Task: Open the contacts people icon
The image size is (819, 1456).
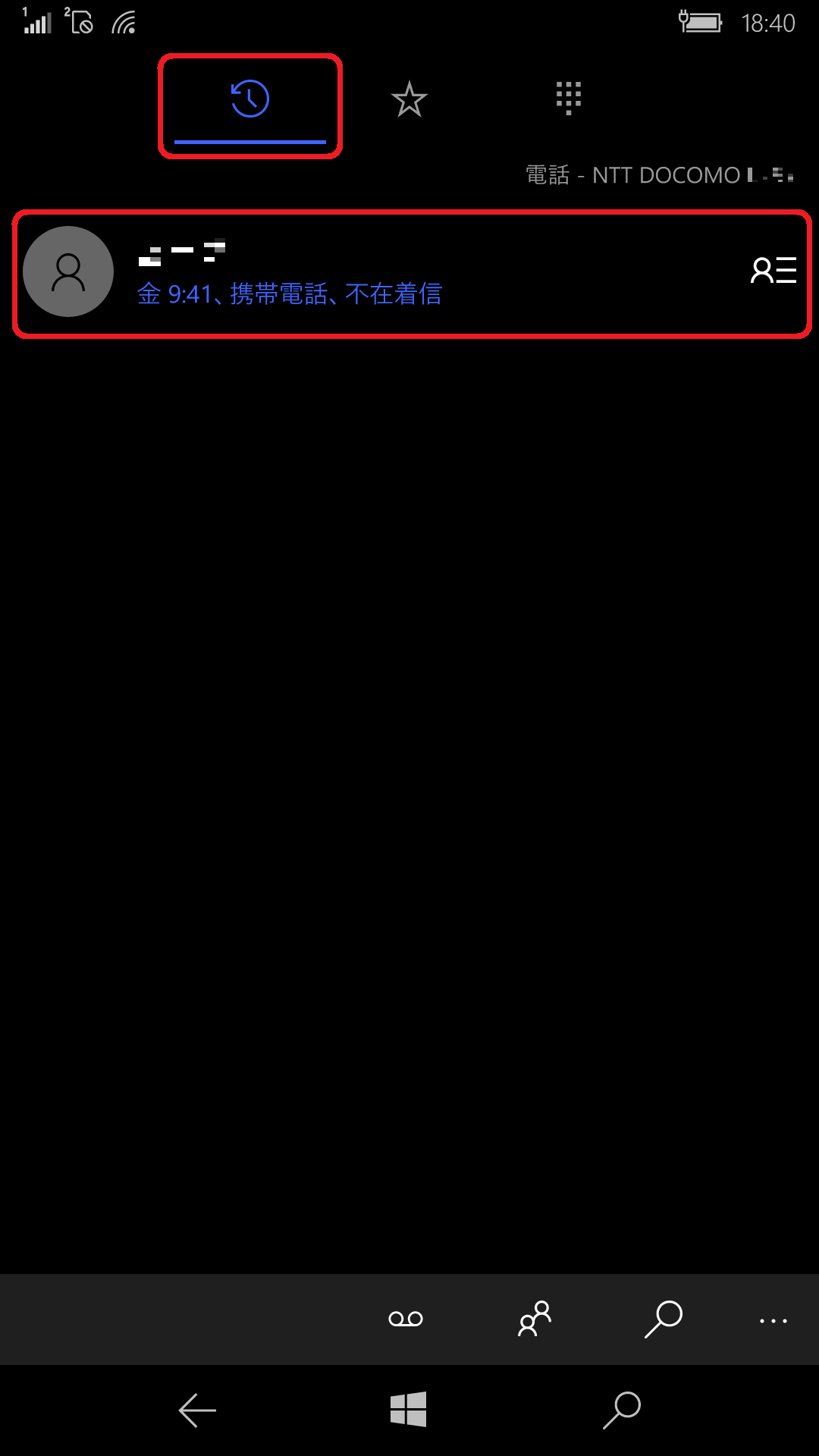Action: pyautogui.click(x=535, y=1319)
